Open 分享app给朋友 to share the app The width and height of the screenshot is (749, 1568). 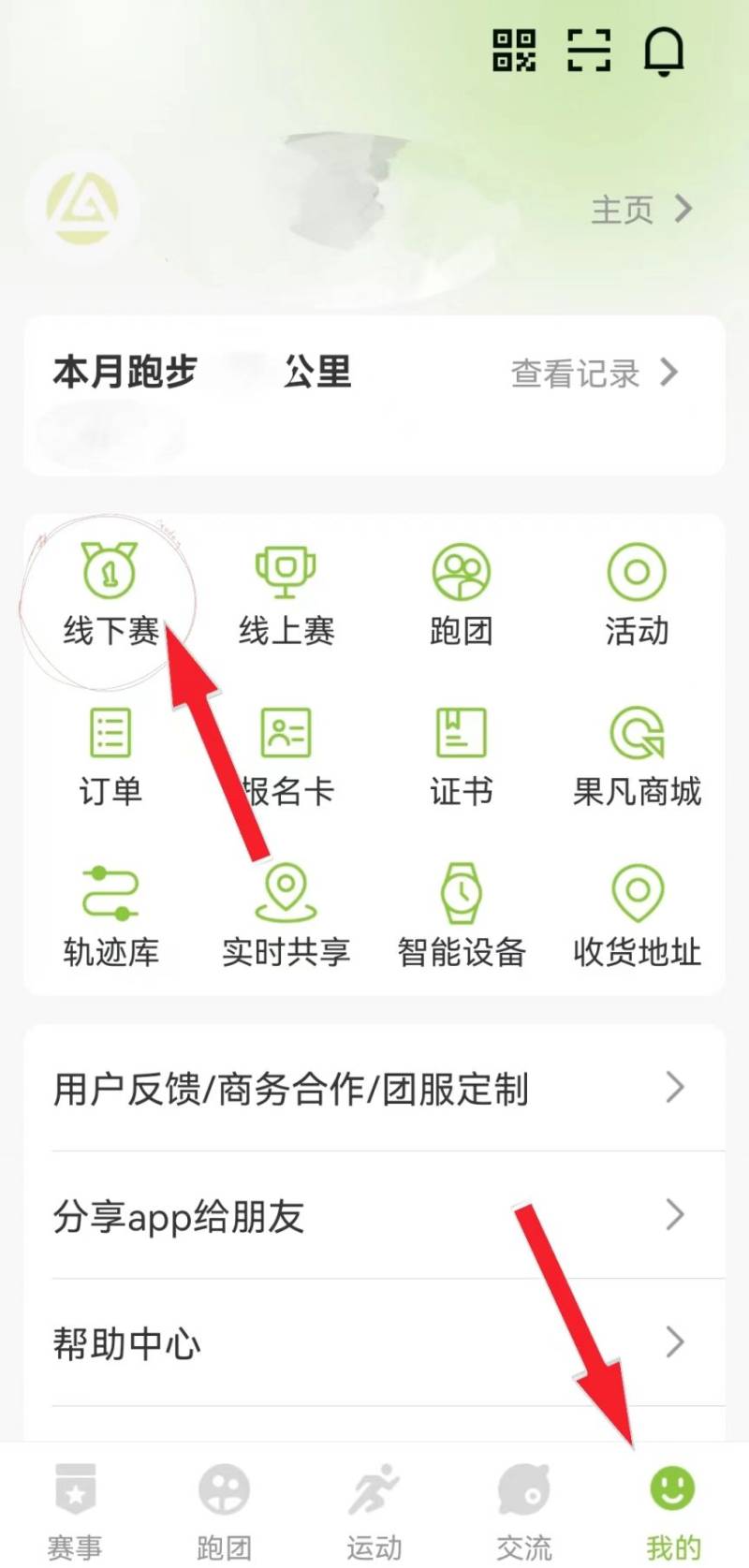374,1216
